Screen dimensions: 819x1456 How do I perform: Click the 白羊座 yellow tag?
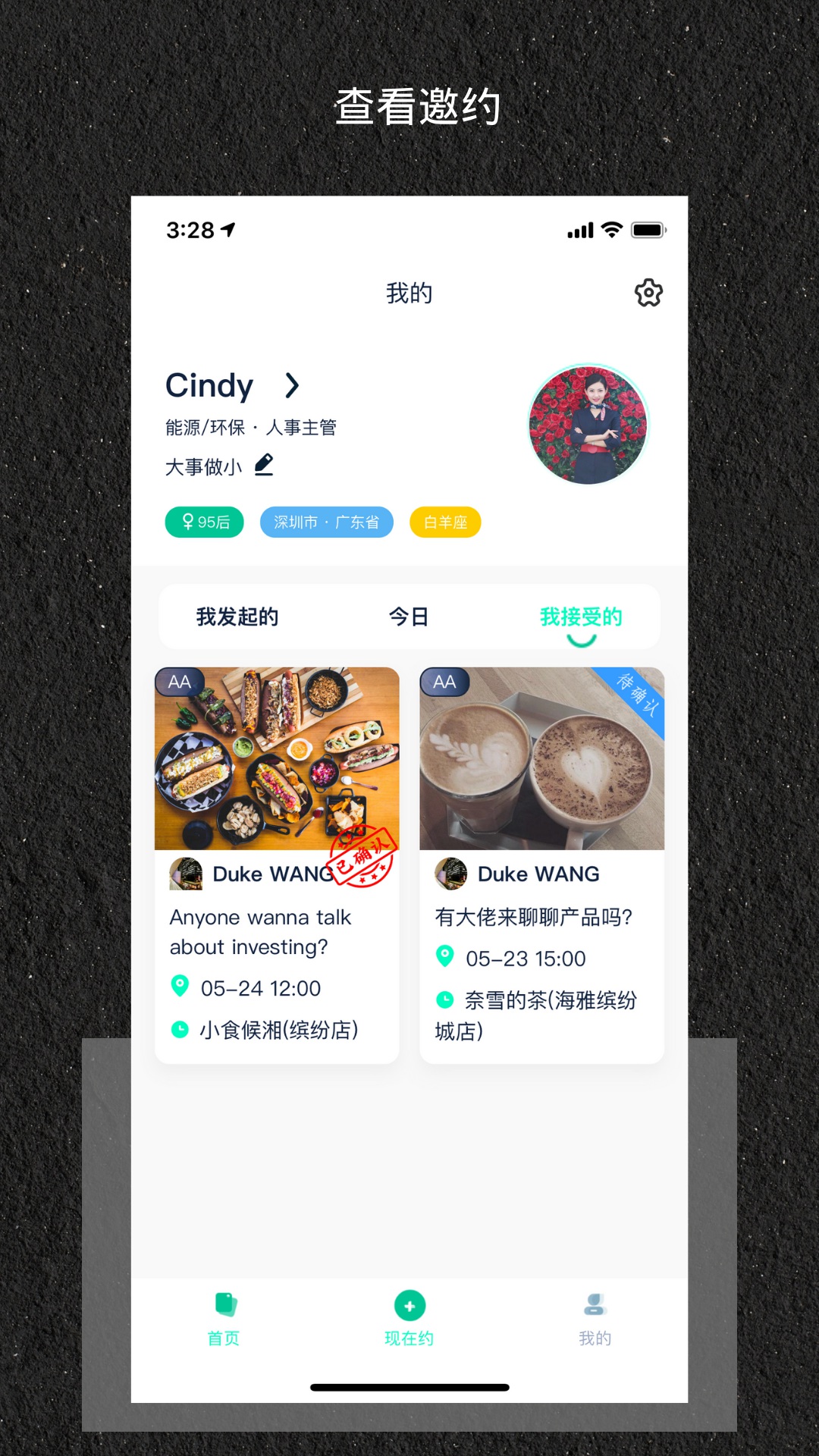point(445,522)
